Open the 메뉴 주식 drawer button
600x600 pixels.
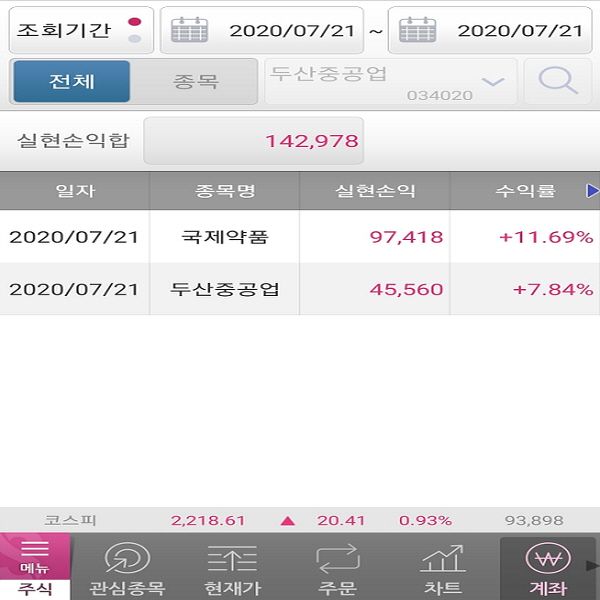click(35, 566)
